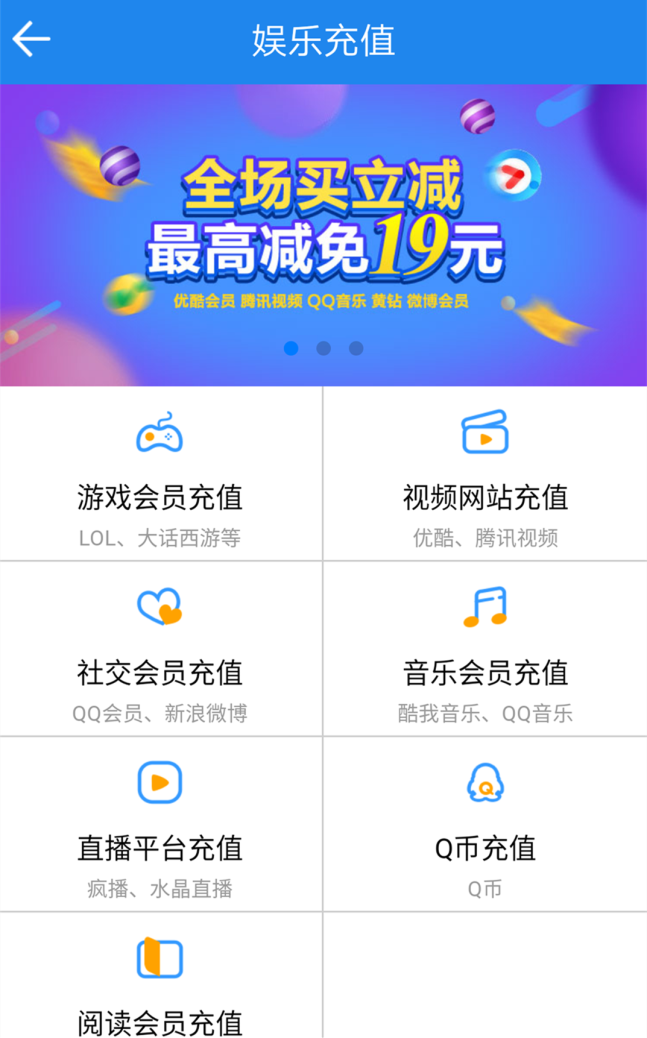Open 视频网站充值 category
Viewport: 647px width, 1038px height.
[485, 474]
